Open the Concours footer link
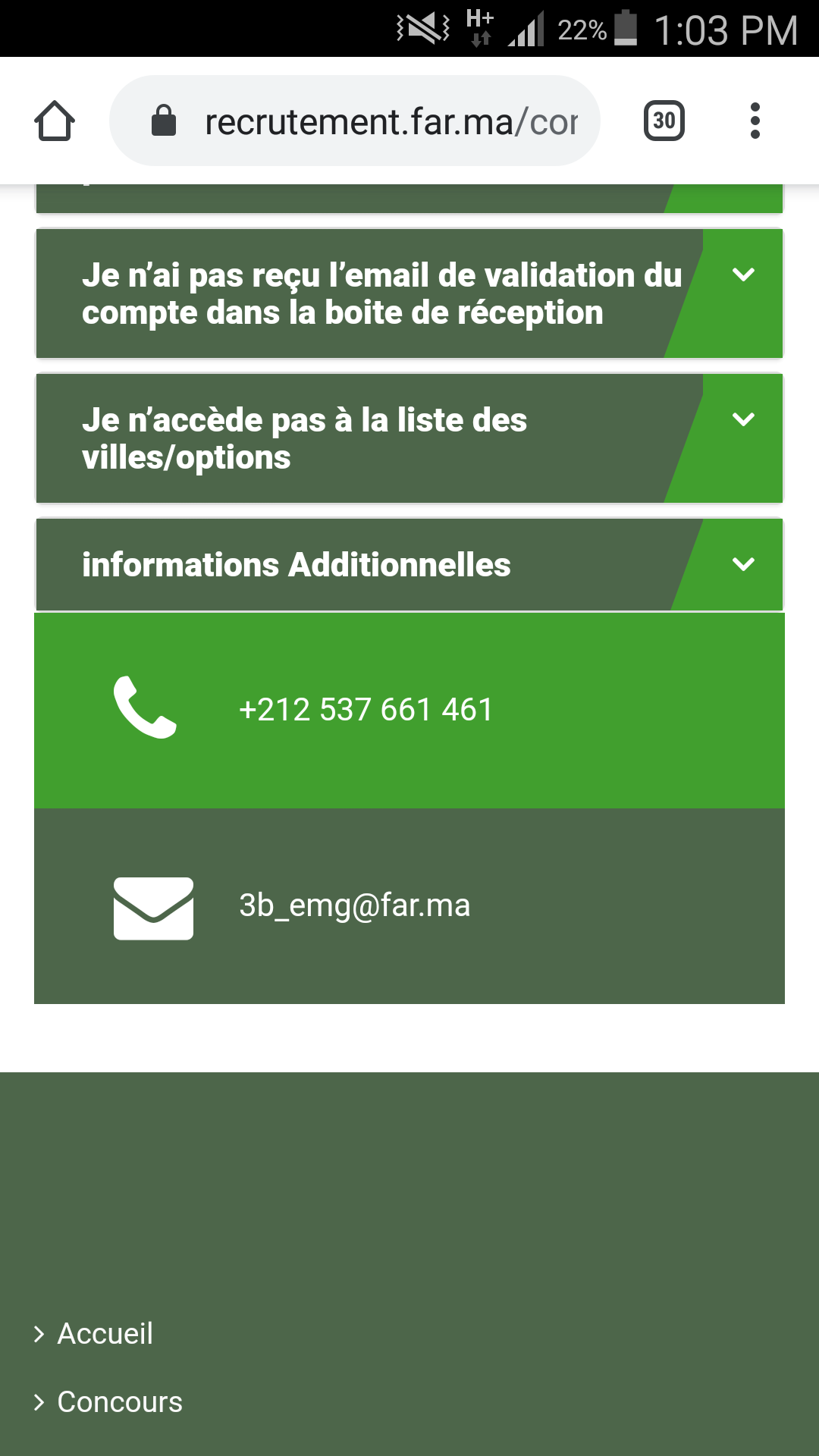This screenshot has height=1456, width=819. pyautogui.click(x=120, y=1402)
